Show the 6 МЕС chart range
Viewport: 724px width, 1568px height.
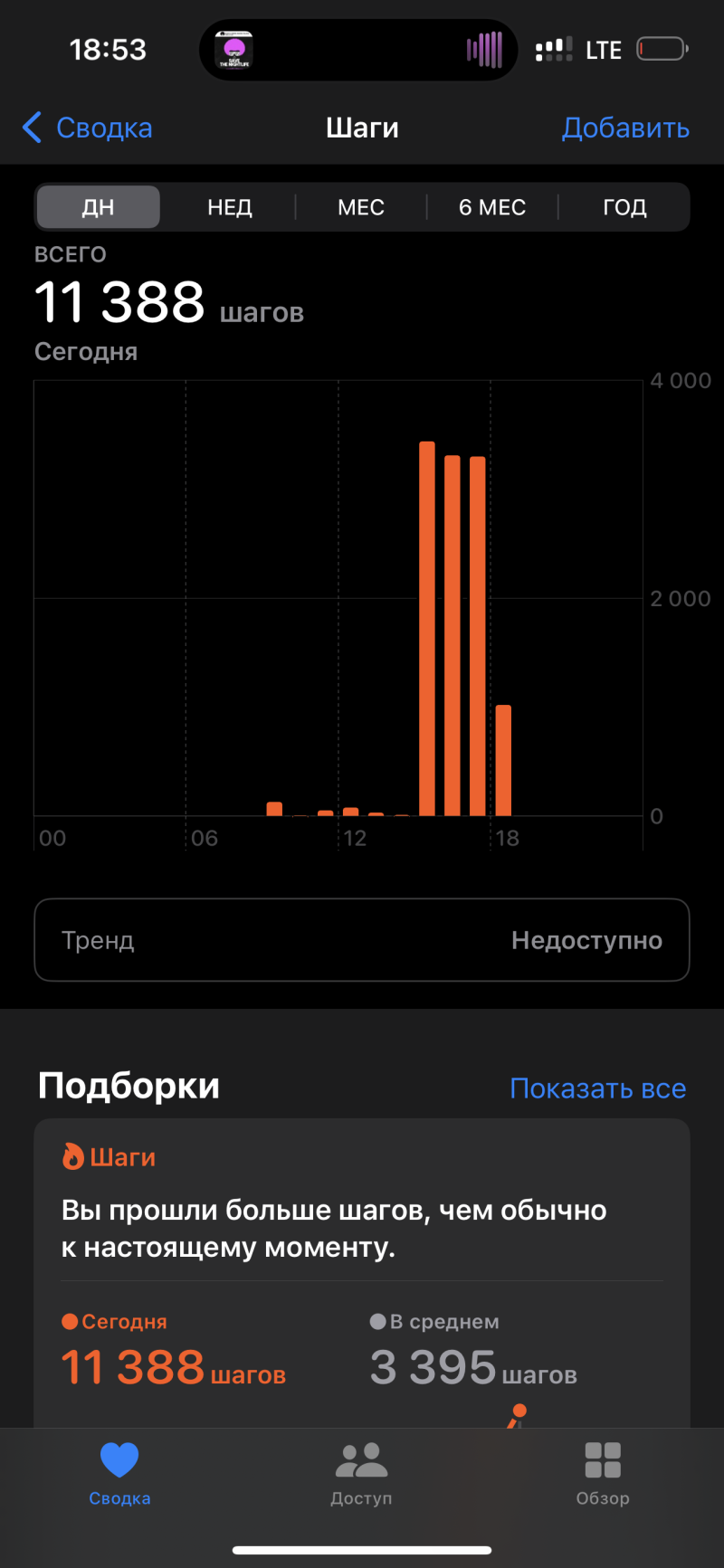[x=492, y=207]
